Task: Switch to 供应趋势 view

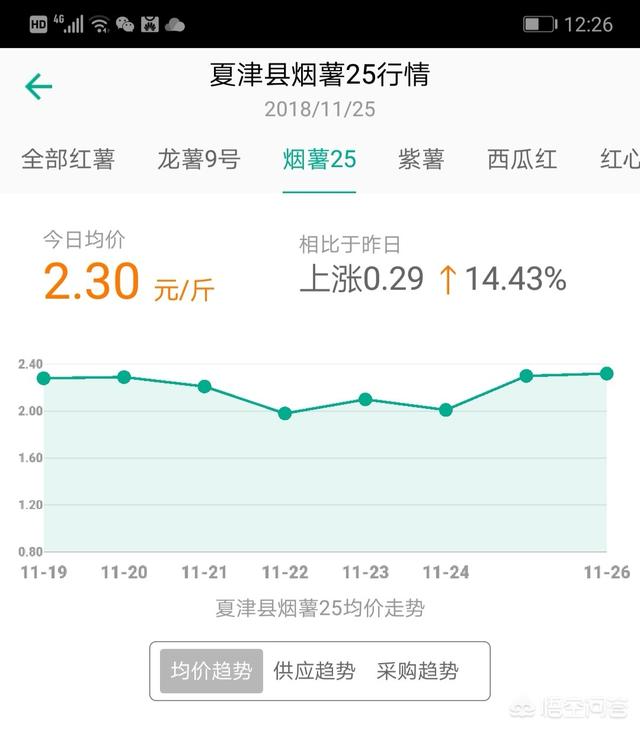Action: click(315, 671)
